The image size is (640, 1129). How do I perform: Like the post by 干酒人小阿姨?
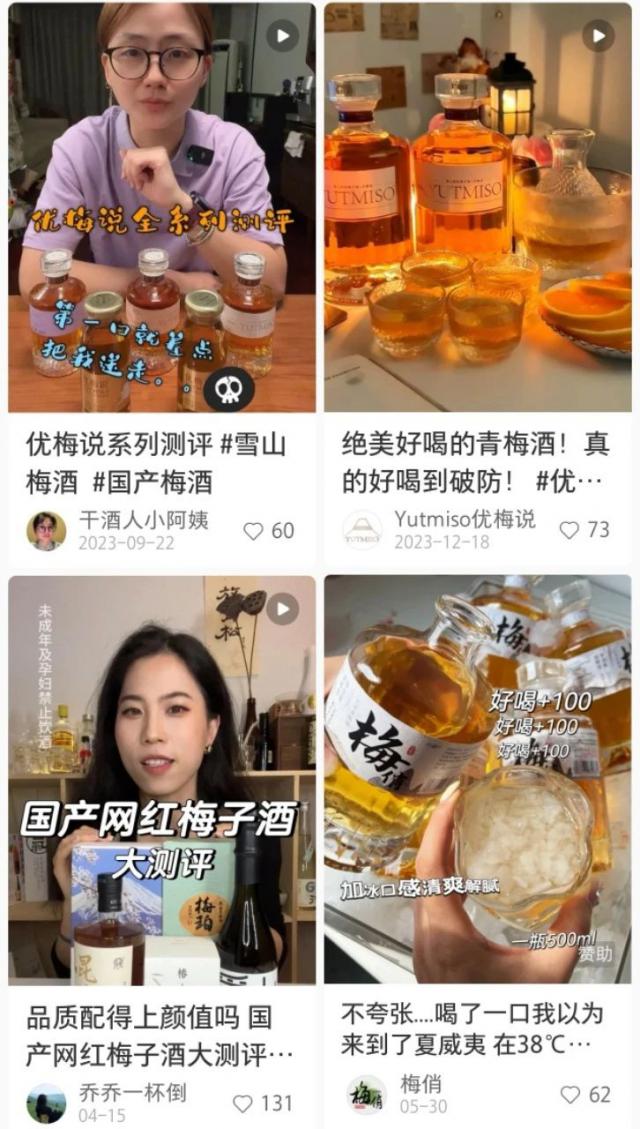(x=255, y=531)
